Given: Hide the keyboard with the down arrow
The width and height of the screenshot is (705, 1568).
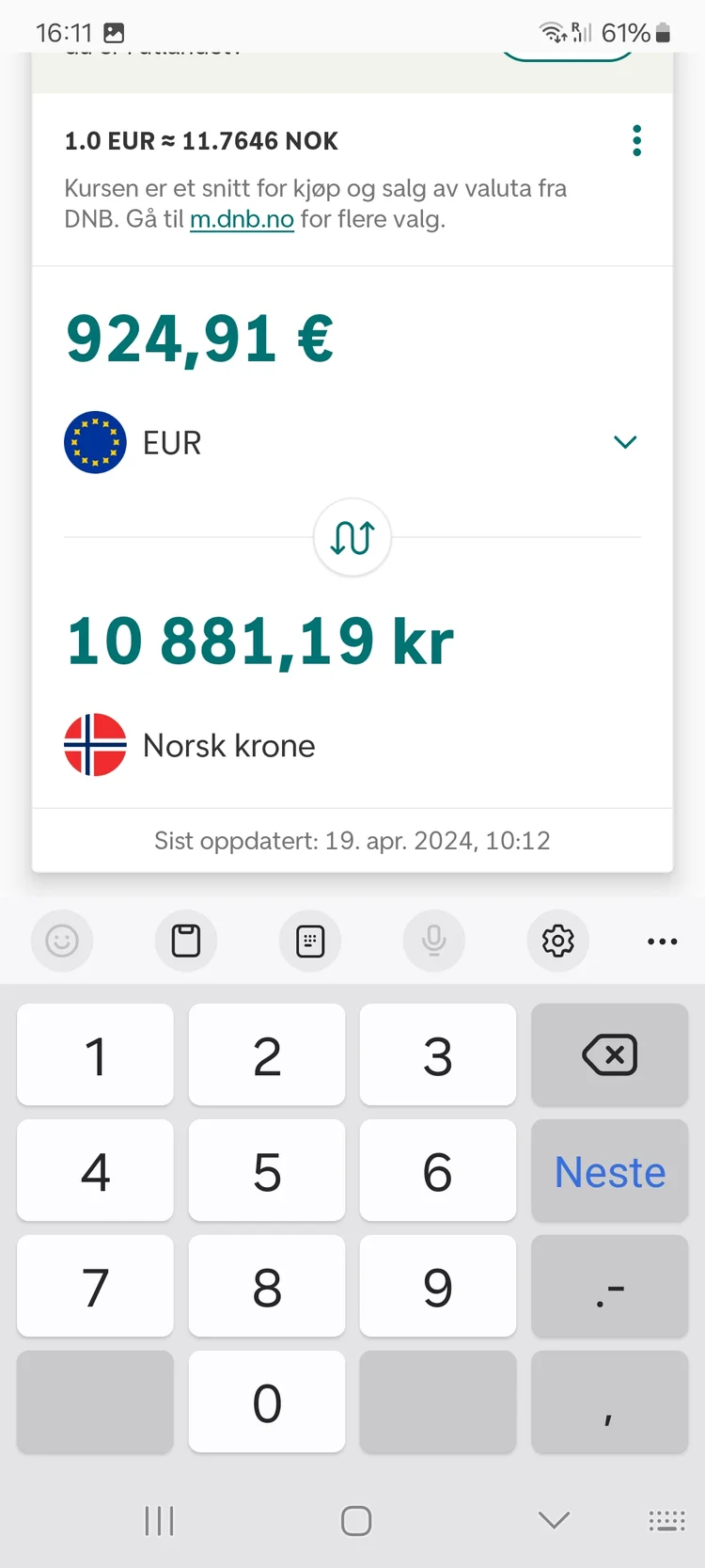Looking at the screenshot, I should click(x=555, y=1520).
